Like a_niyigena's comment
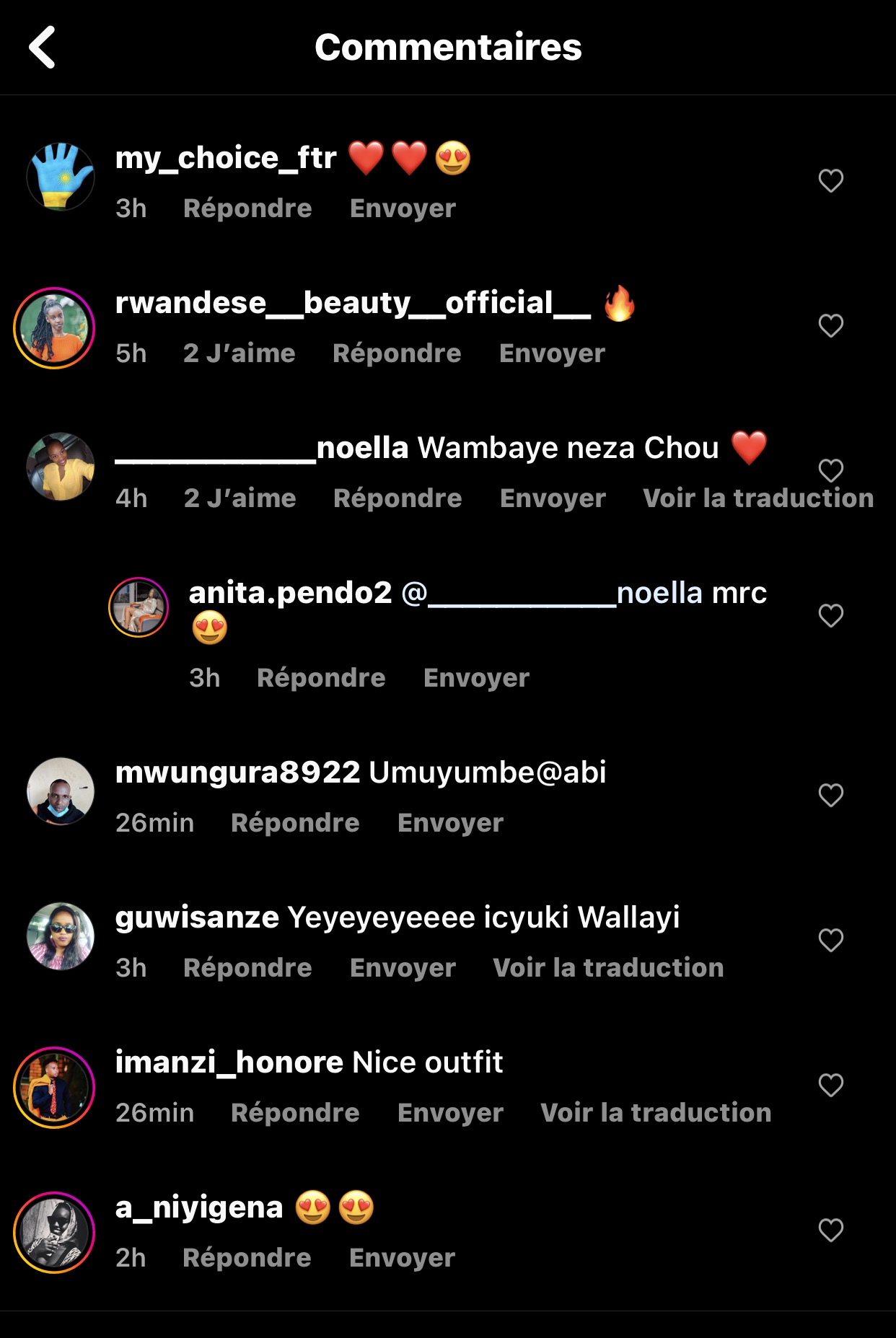 point(830,1230)
